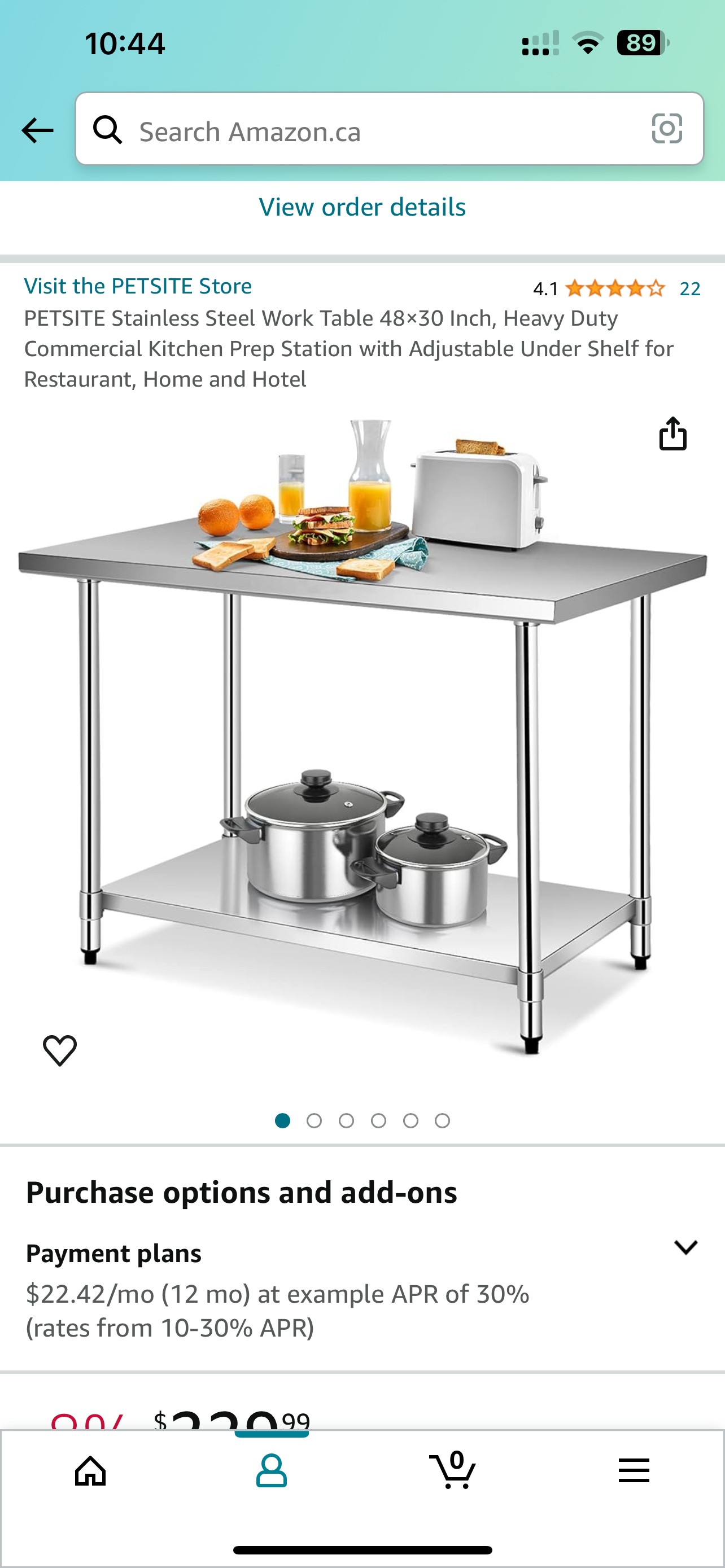Add the table to wish list heart
Screen dimensions: 725x1568
tap(60, 1050)
